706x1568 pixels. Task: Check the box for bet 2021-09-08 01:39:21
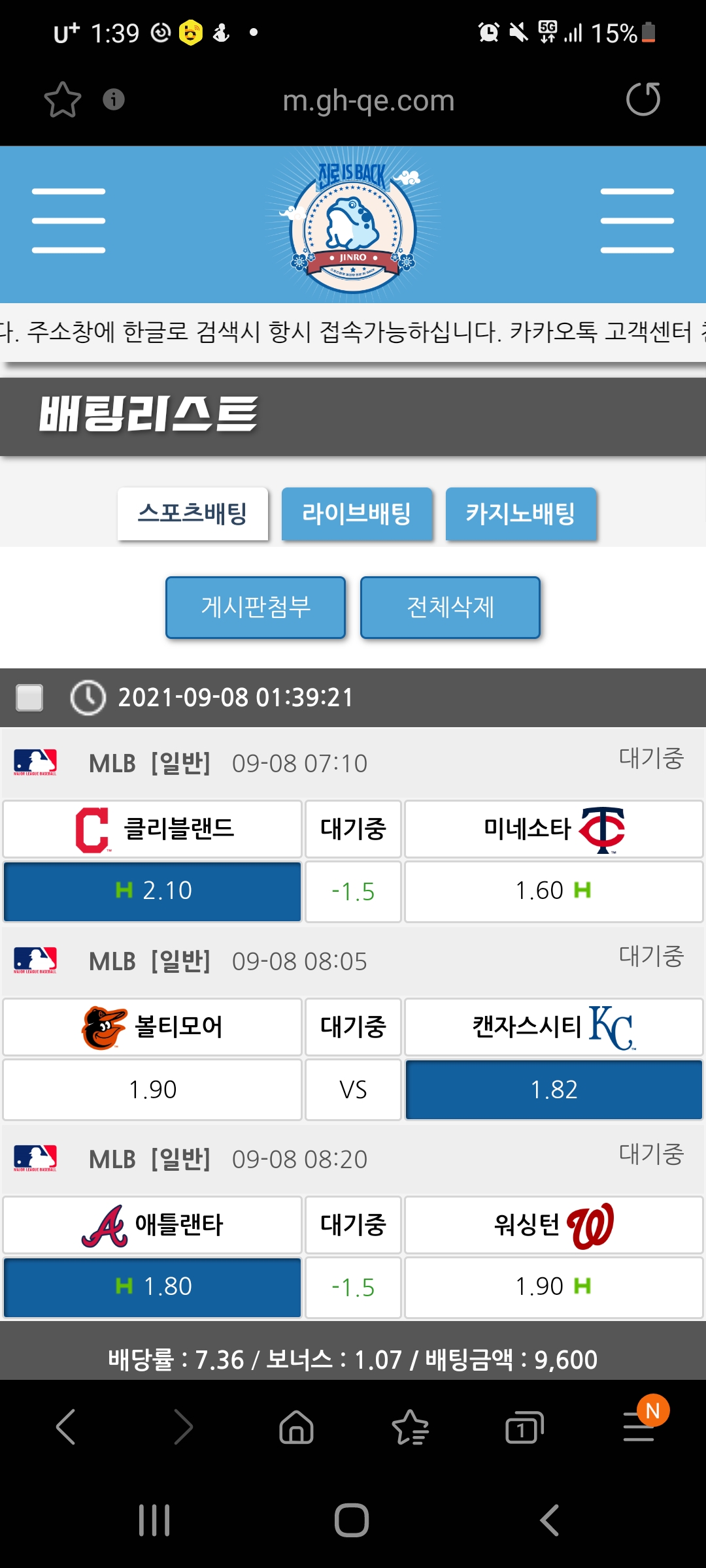click(29, 697)
